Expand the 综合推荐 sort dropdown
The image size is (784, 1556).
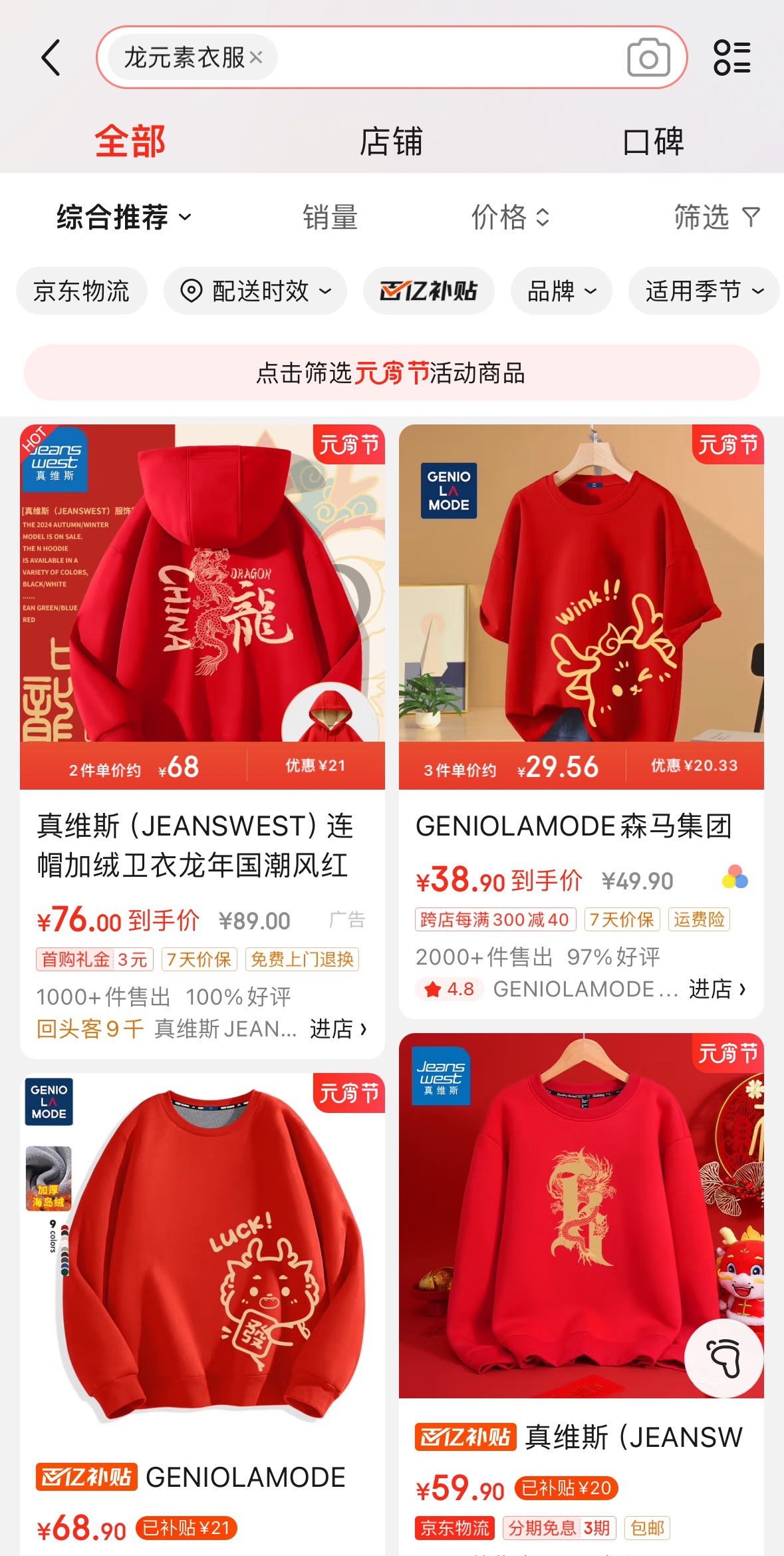tap(124, 218)
